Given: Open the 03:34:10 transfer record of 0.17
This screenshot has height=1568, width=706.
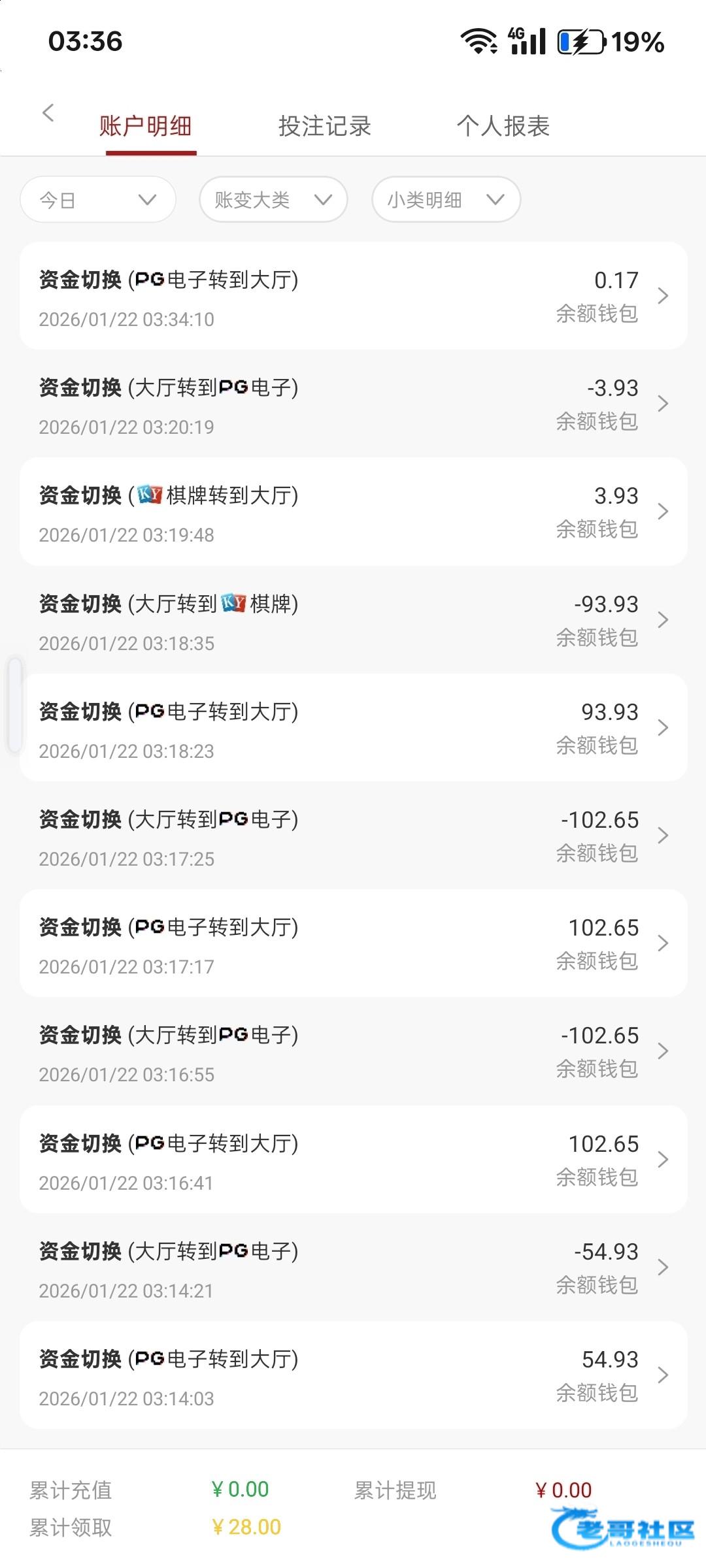Looking at the screenshot, I should (353, 297).
